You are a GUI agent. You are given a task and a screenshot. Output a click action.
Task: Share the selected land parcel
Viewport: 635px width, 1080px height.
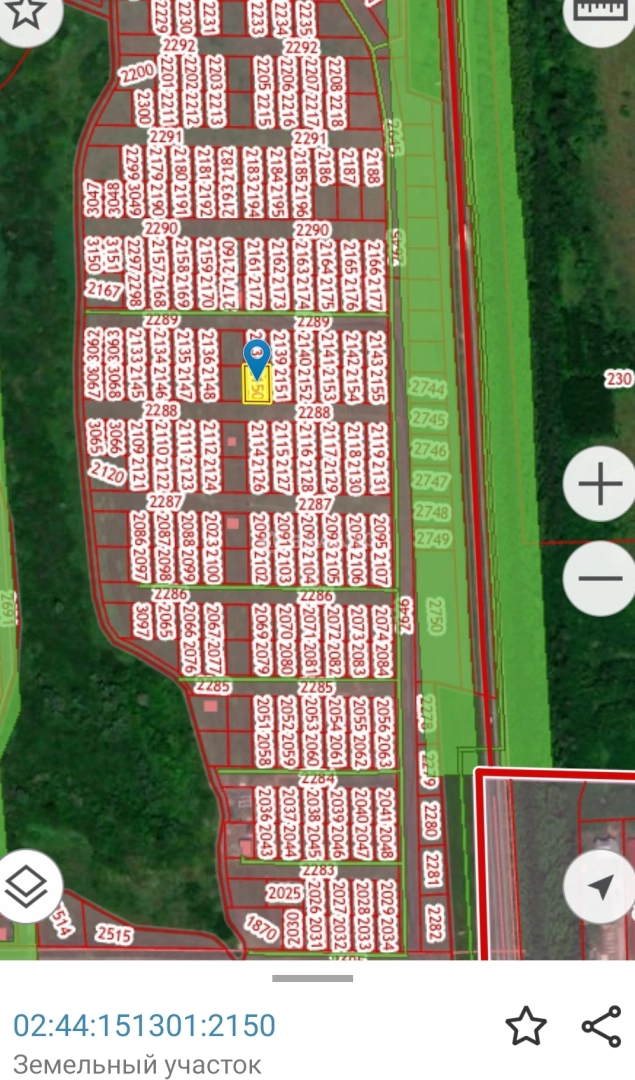point(600,1026)
